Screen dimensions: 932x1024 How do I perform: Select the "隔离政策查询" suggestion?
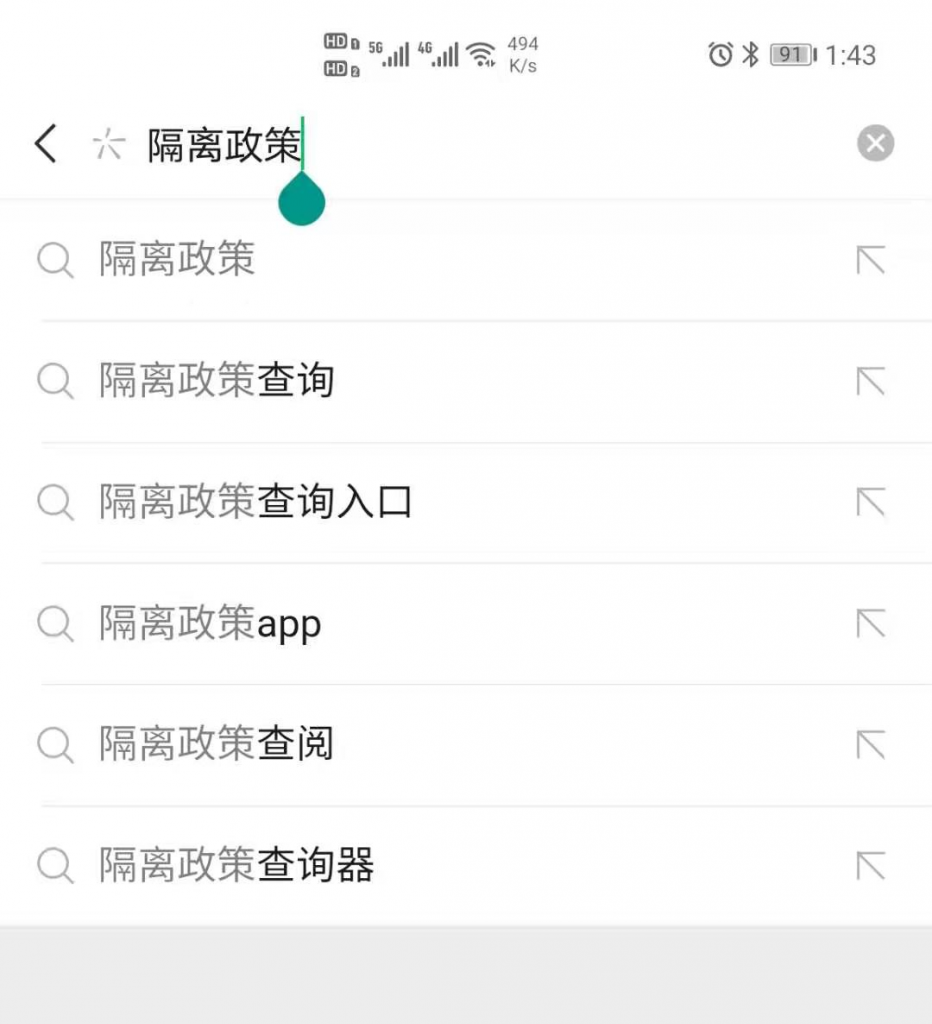pos(215,381)
